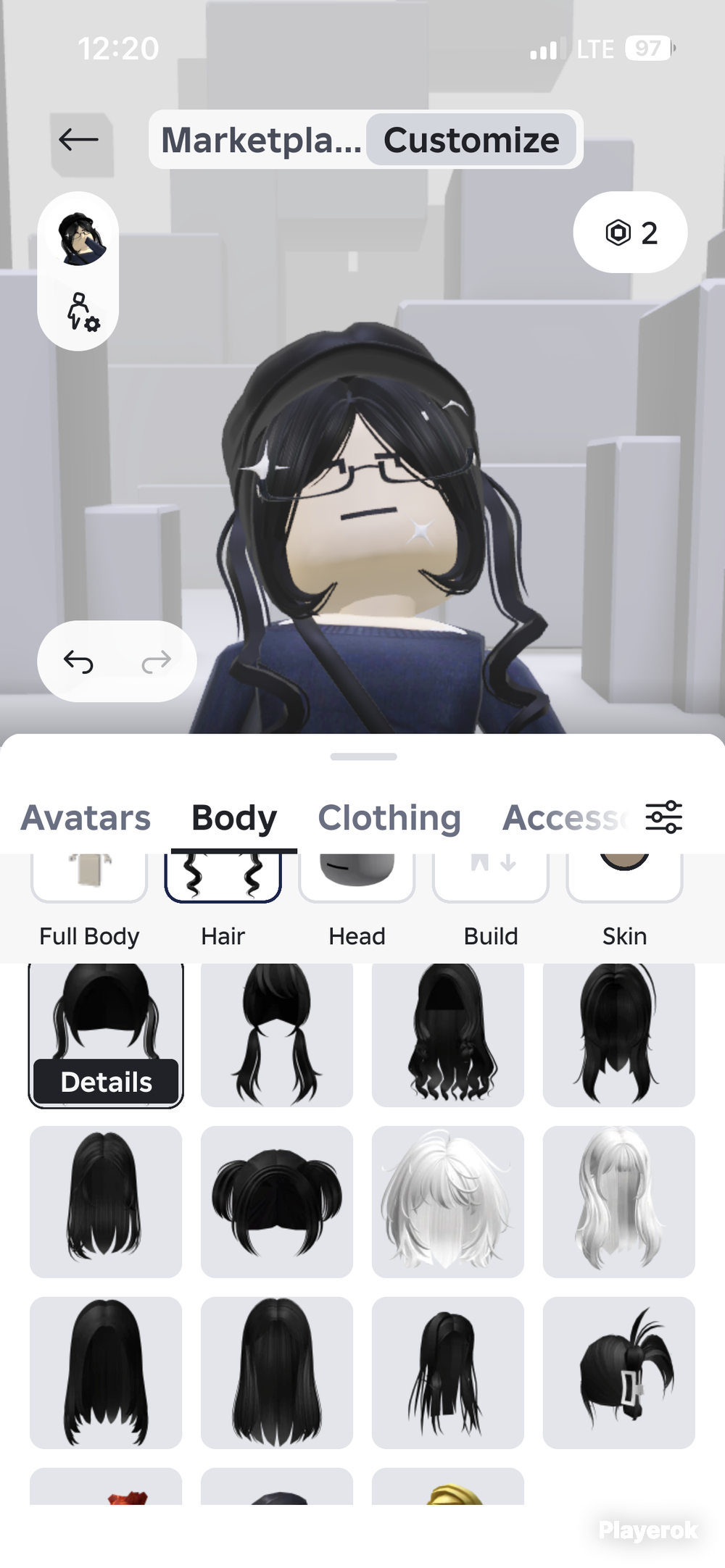Image resolution: width=725 pixels, height=1568 pixels.
Task: Open the Robux balance button
Action: (630, 233)
